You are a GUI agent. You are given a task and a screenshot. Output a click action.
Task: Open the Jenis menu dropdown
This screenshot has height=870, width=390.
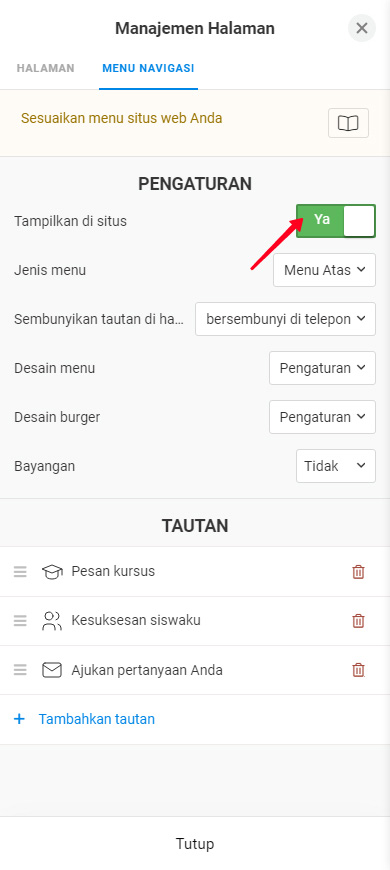(325, 270)
